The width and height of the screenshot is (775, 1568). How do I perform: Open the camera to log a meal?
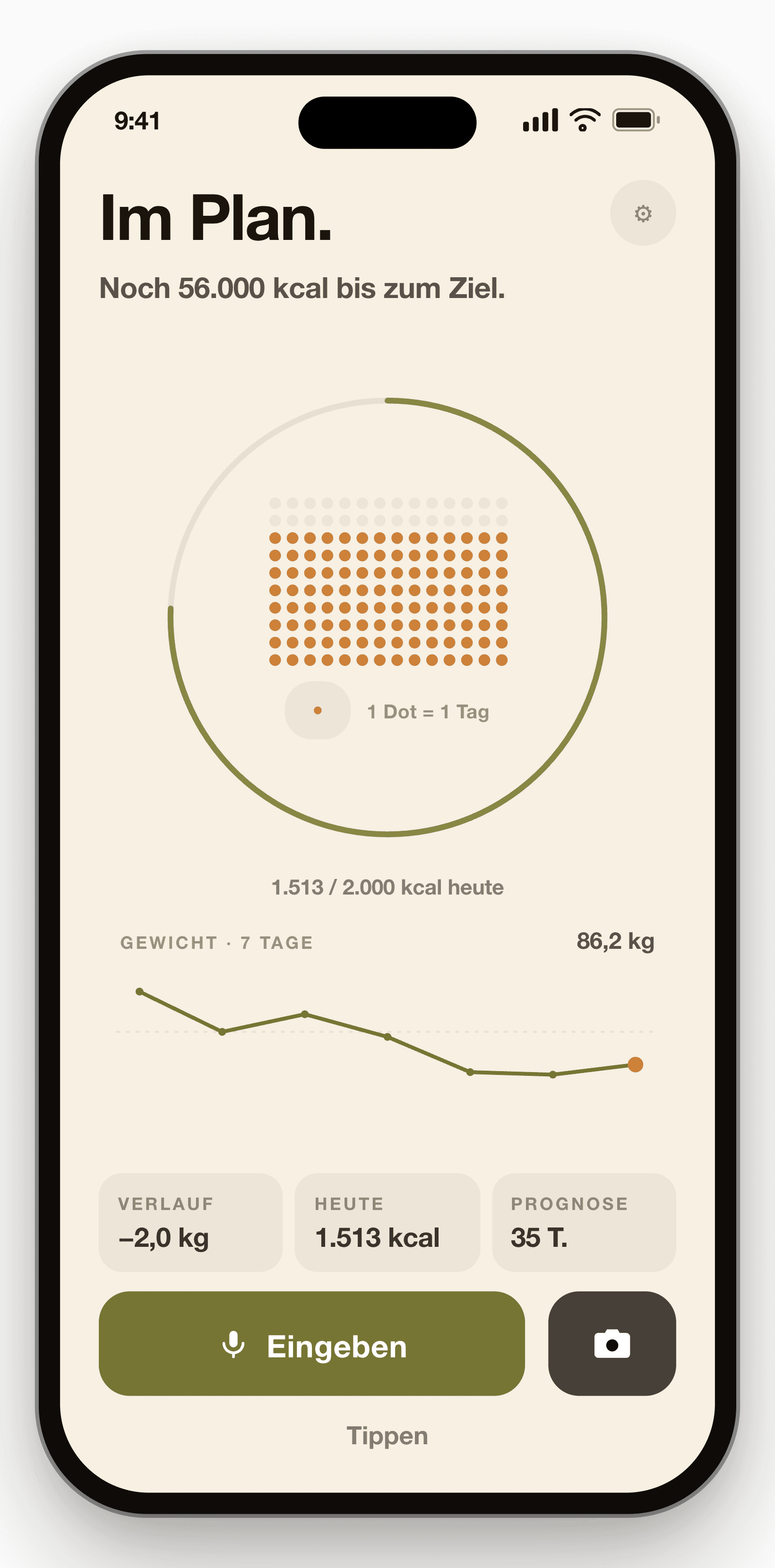pyautogui.click(x=611, y=1343)
